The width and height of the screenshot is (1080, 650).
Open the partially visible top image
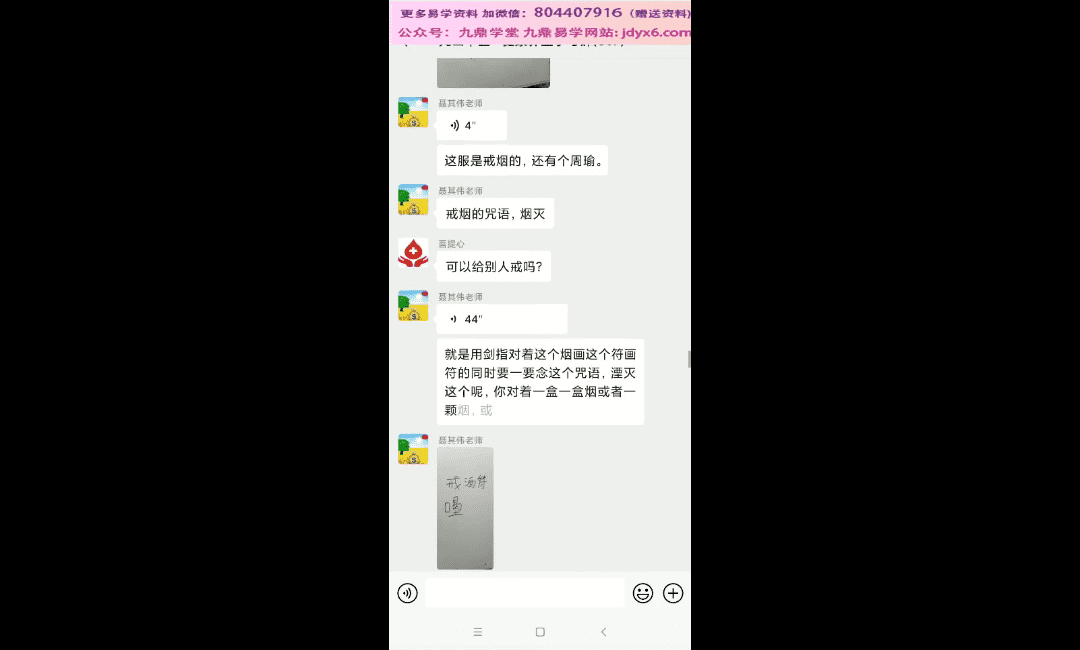click(x=493, y=73)
